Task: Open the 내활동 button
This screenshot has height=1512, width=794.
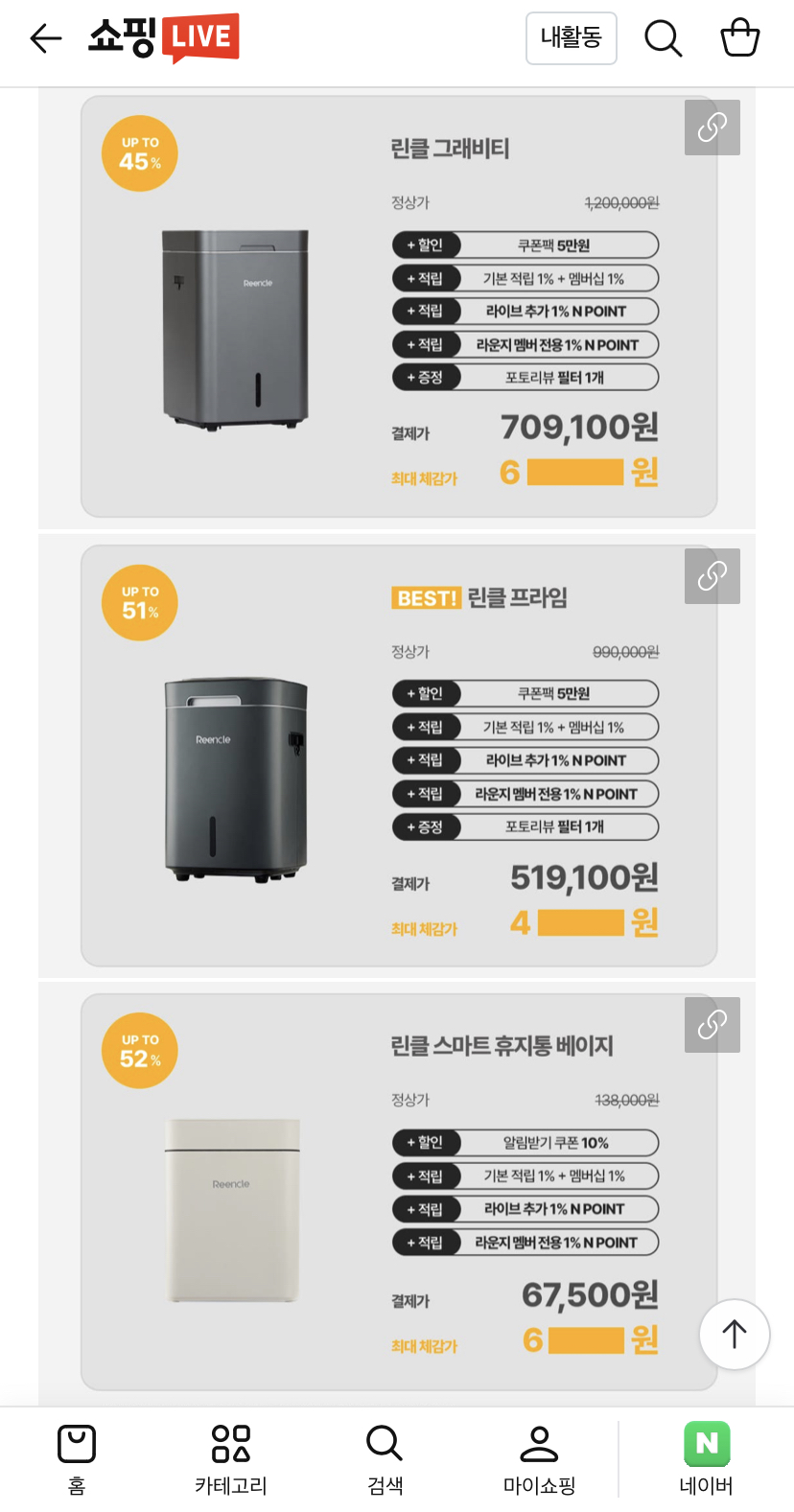Action: [x=572, y=38]
